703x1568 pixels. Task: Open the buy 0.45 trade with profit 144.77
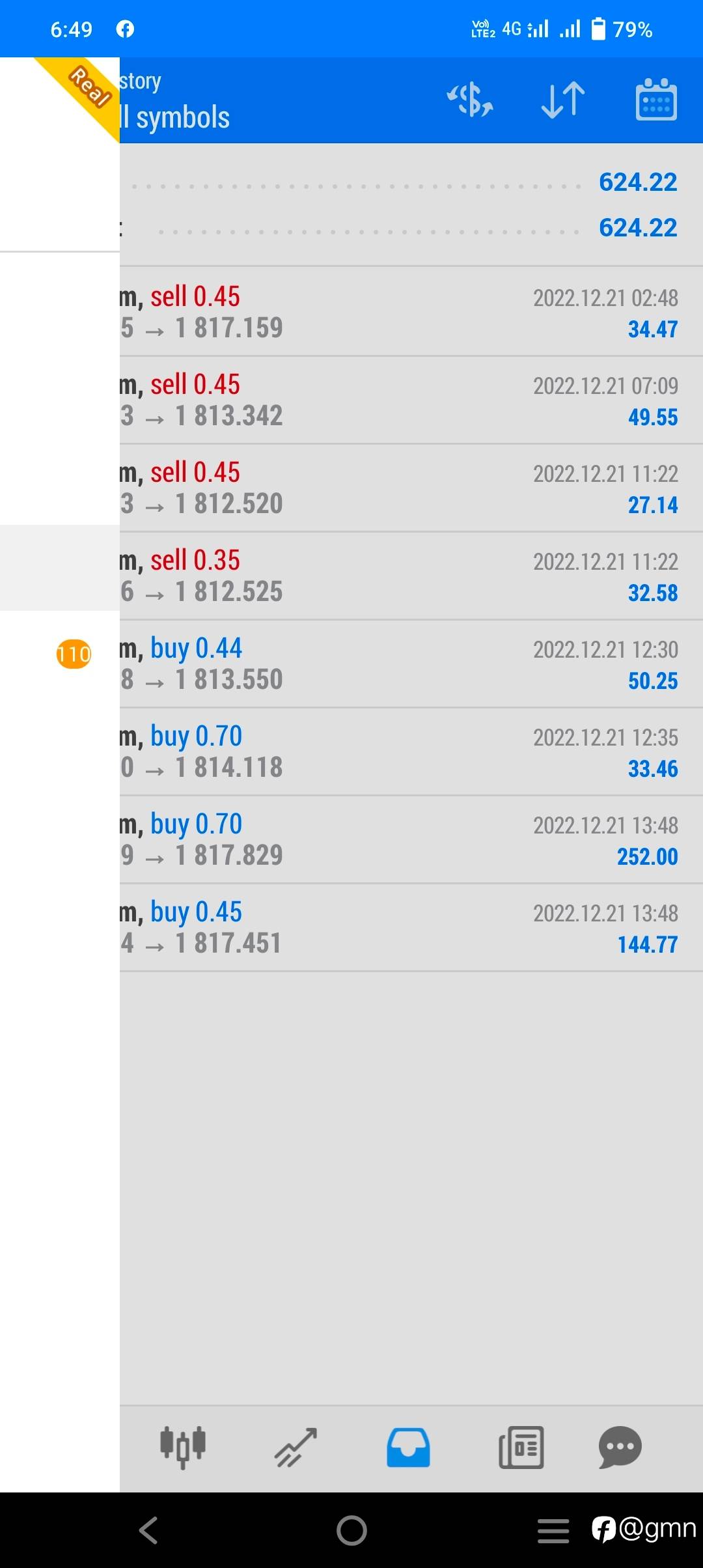[x=411, y=927]
